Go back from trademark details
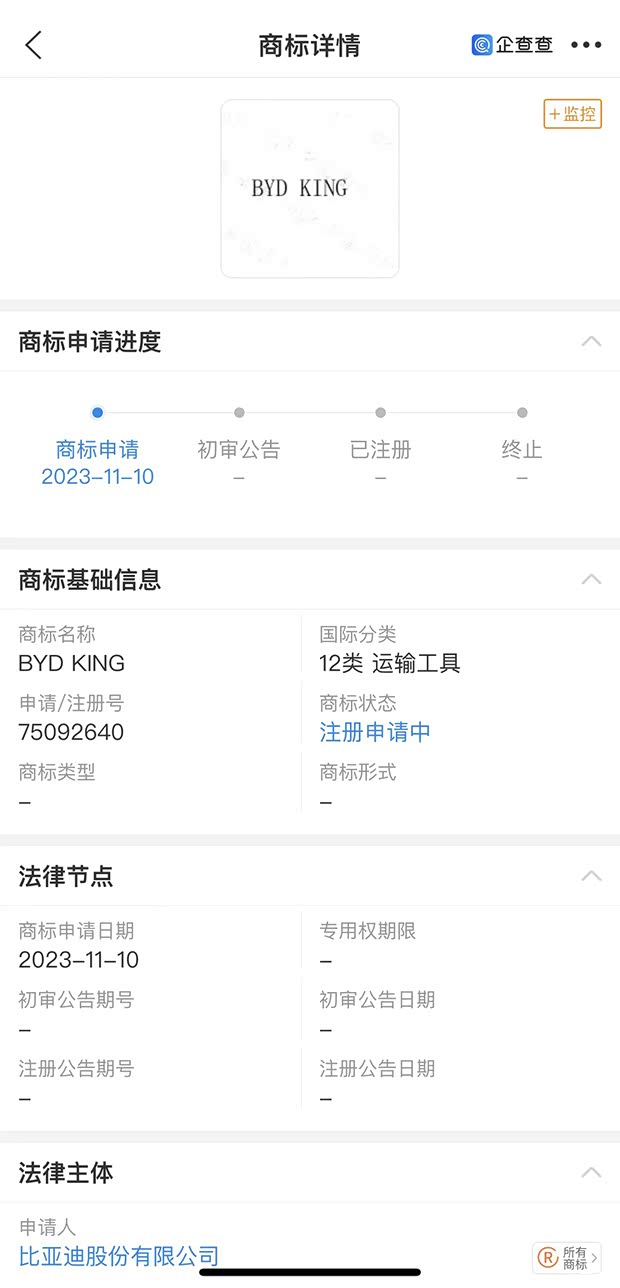This screenshot has width=620, height=1288. pyautogui.click(x=34, y=45)
